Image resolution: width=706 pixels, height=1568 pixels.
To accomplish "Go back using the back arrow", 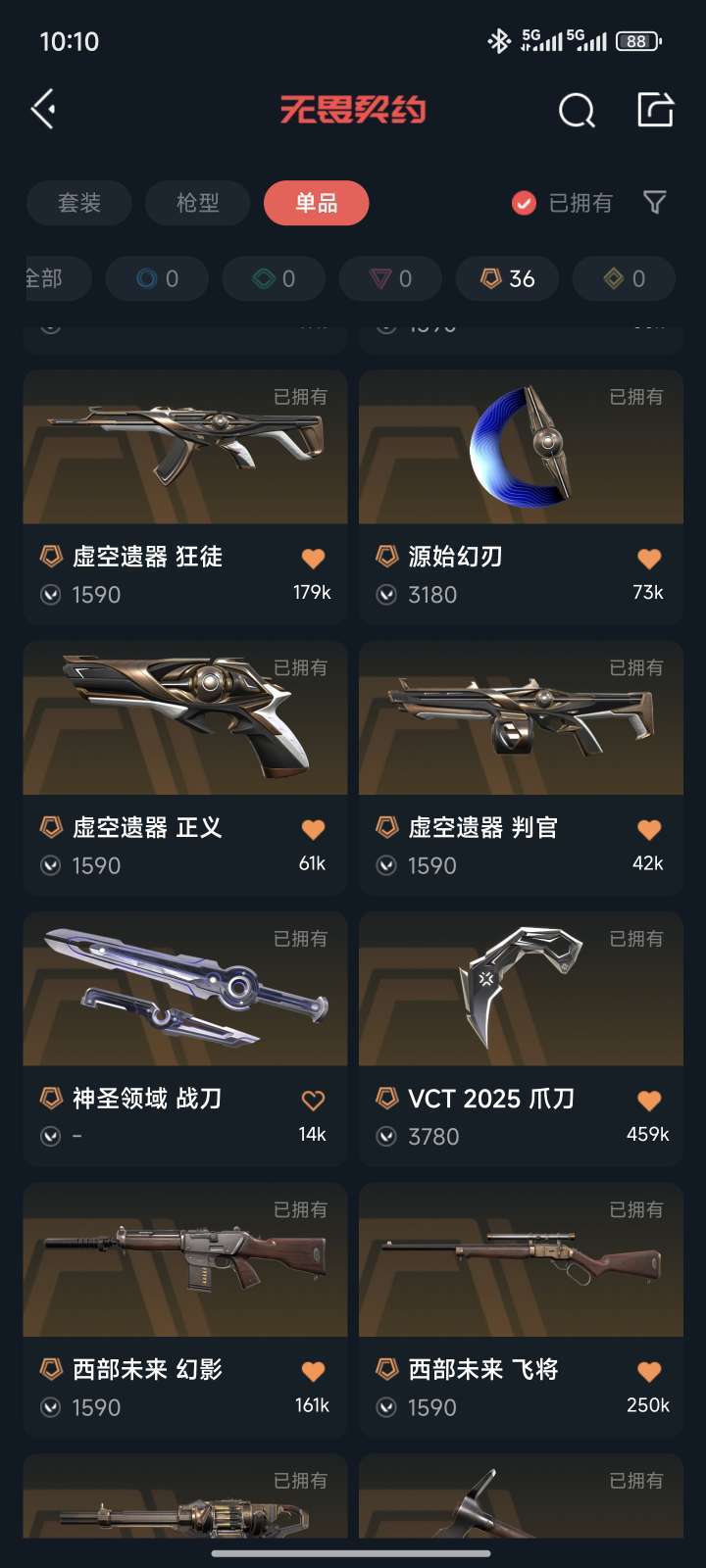I will click(x=43, y=110).
